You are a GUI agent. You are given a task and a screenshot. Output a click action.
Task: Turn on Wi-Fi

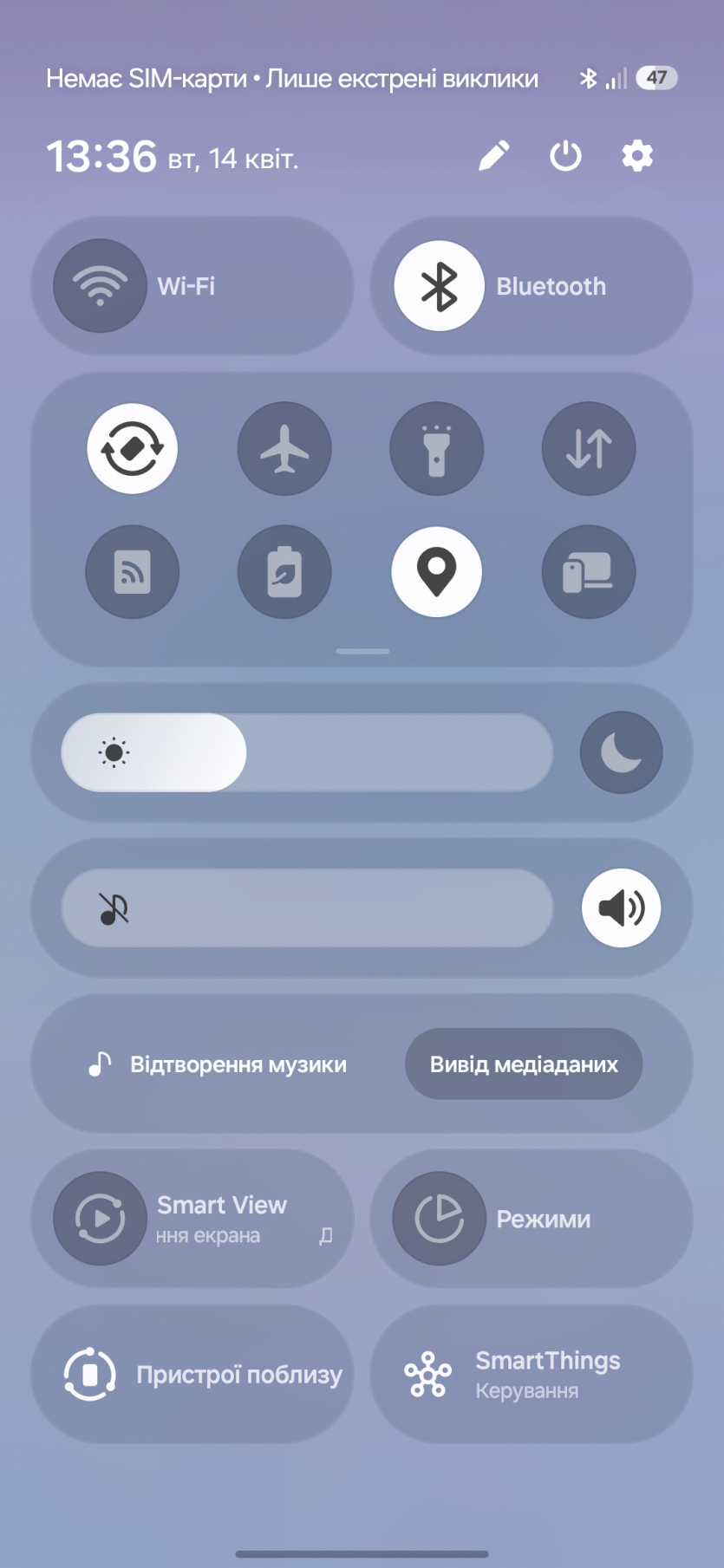click(101, 286)
